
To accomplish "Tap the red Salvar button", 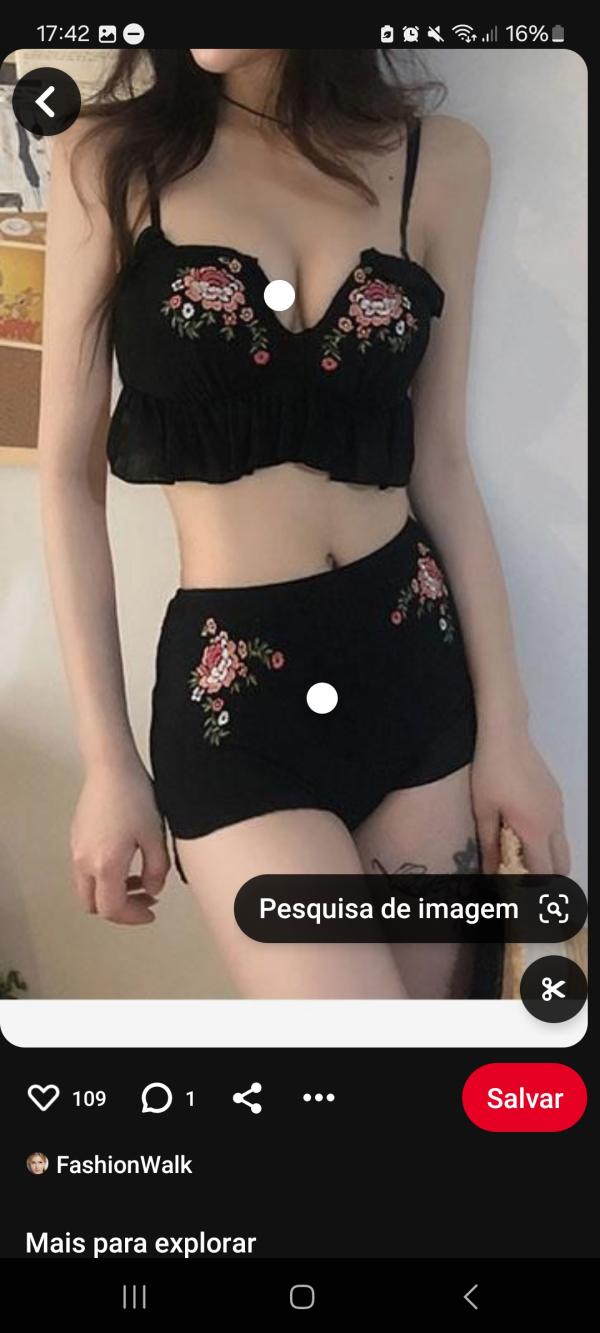I will pyautogui.click(x=524, y=1098).
